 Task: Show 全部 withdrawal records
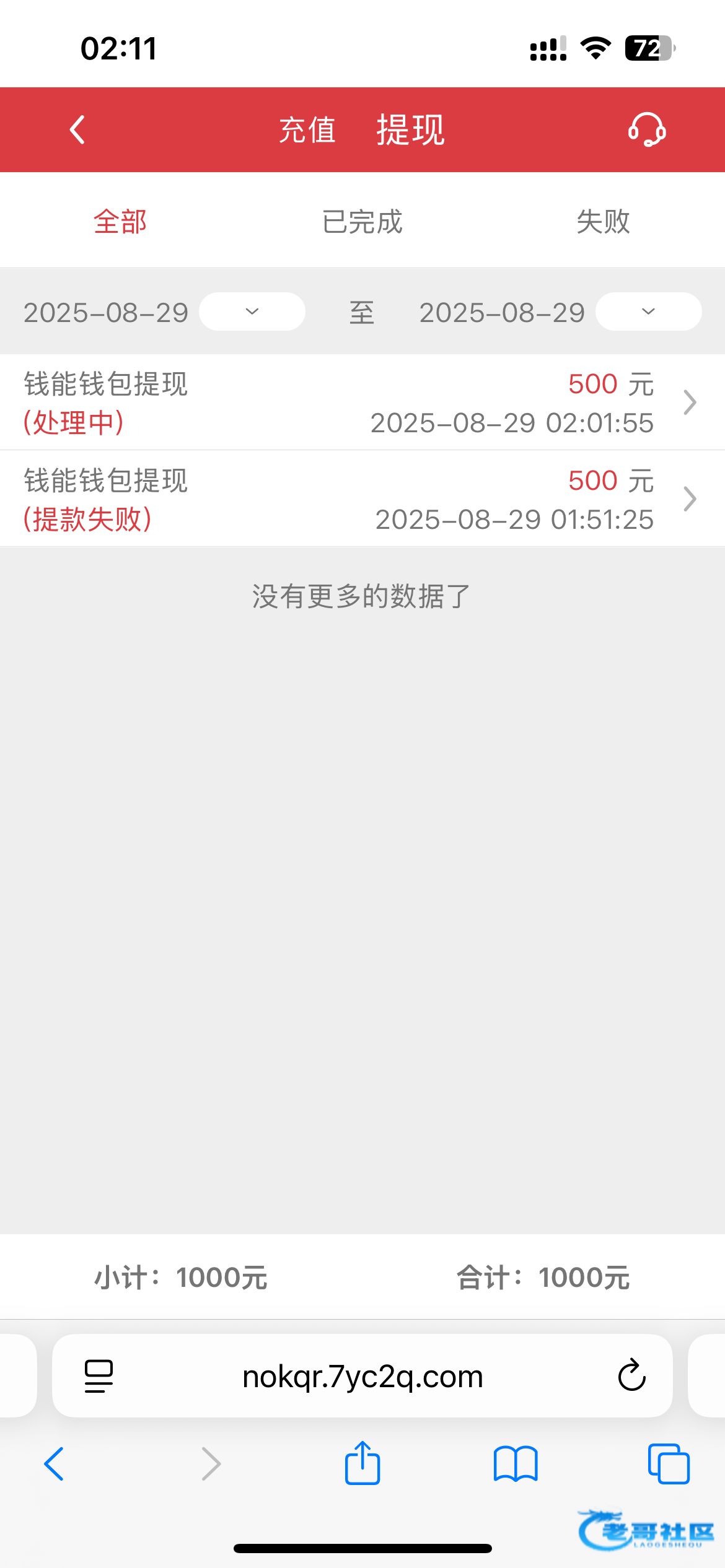tap(120, 222)
